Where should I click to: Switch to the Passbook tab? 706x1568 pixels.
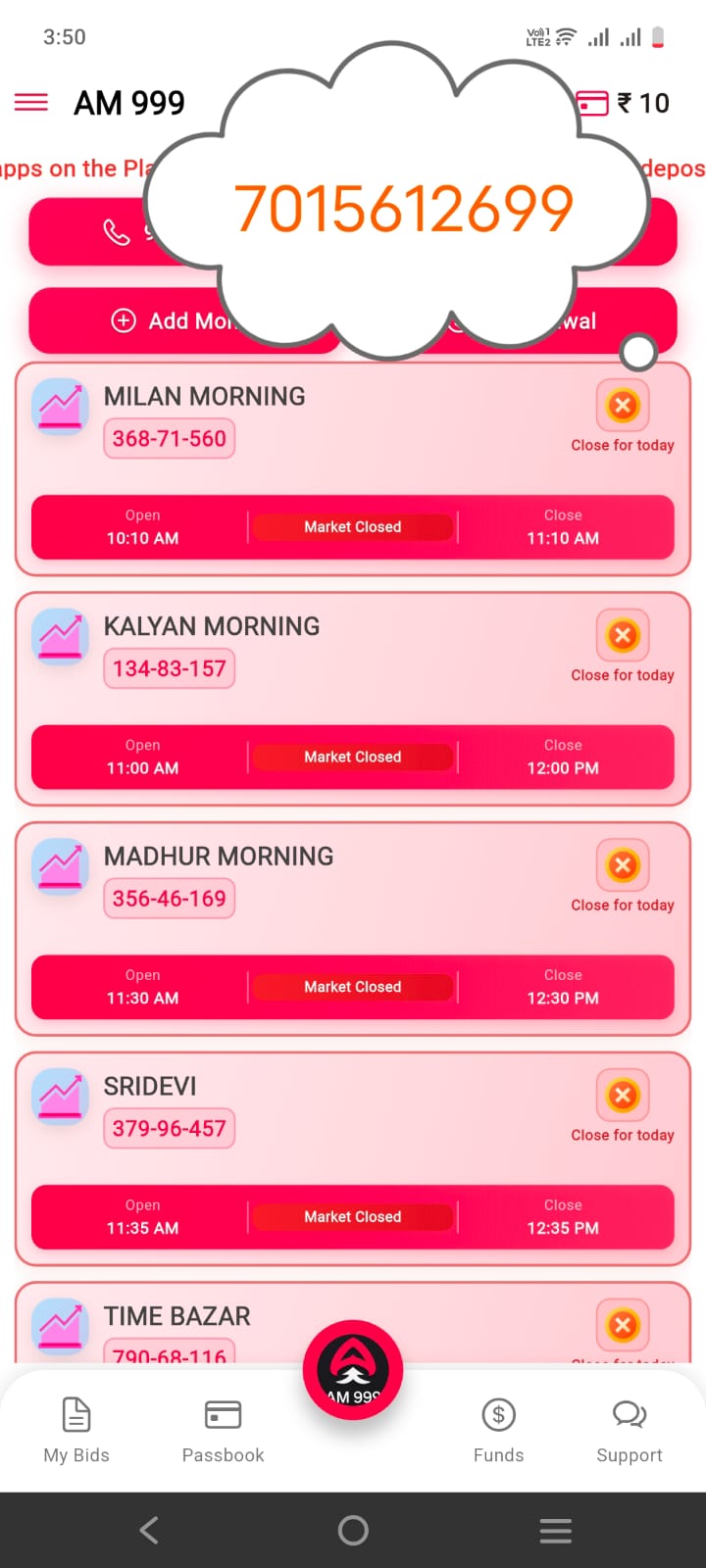223,1431
